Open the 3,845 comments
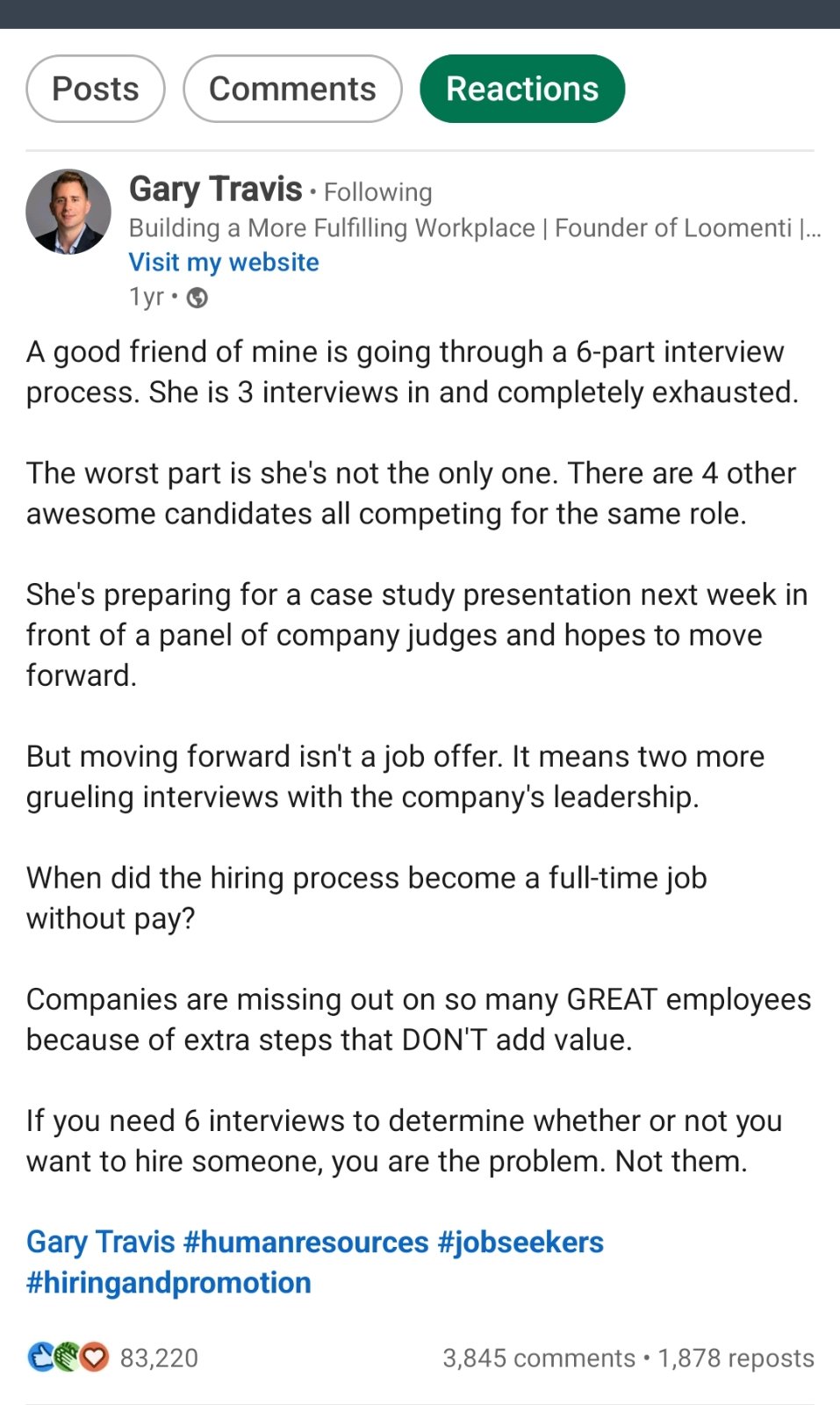This screenshot has height=1405, width=840. point(538,1358)
